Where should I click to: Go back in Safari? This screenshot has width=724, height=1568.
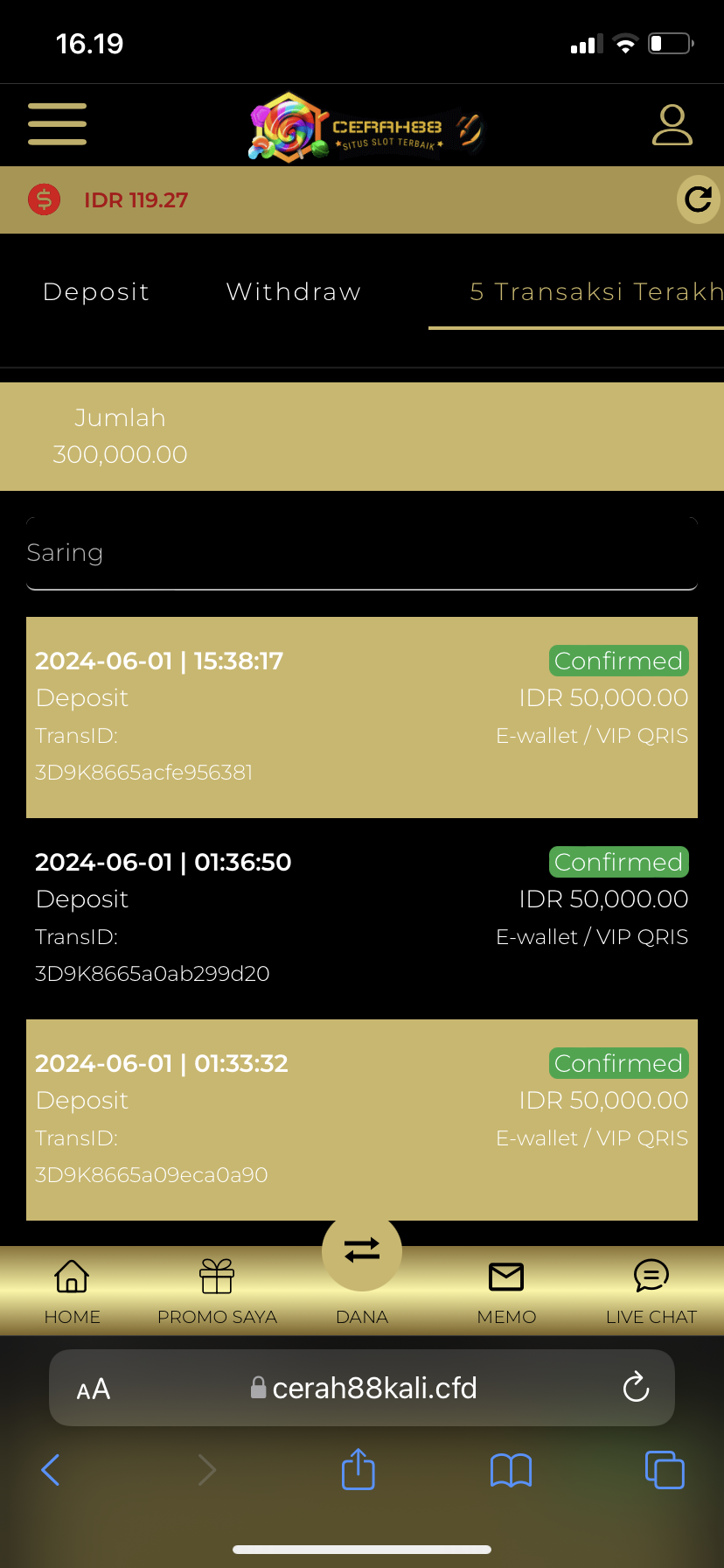51,1470
